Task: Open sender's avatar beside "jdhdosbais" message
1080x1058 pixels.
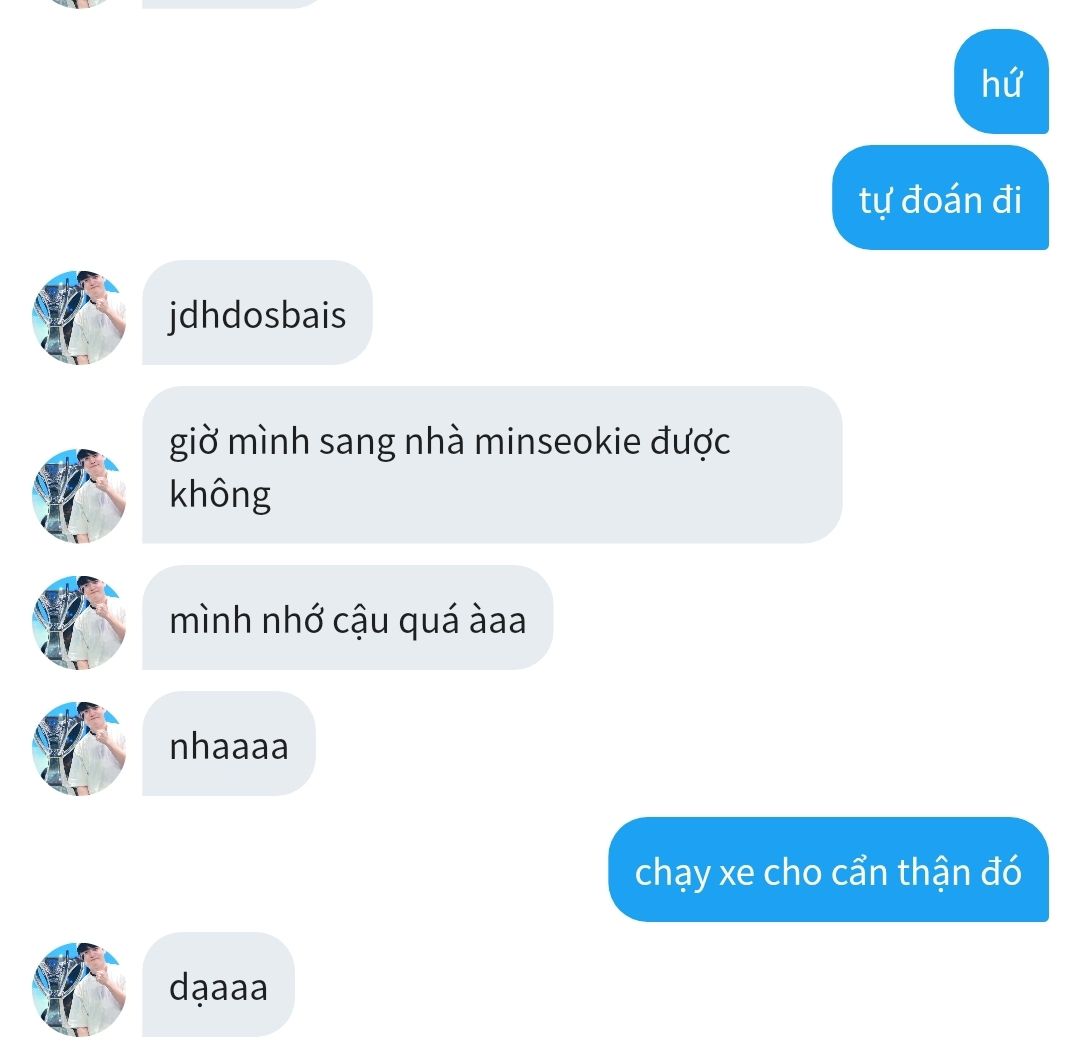Action: coord(81,316)
